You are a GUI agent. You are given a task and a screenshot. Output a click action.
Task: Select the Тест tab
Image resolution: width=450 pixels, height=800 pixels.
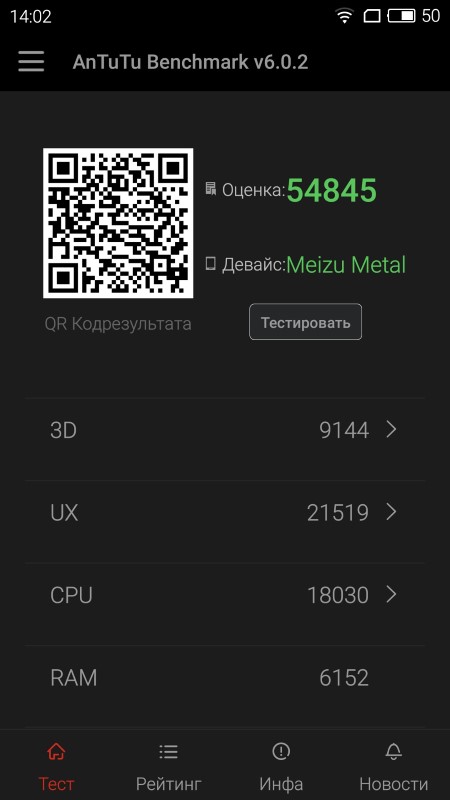pos(56,766)
